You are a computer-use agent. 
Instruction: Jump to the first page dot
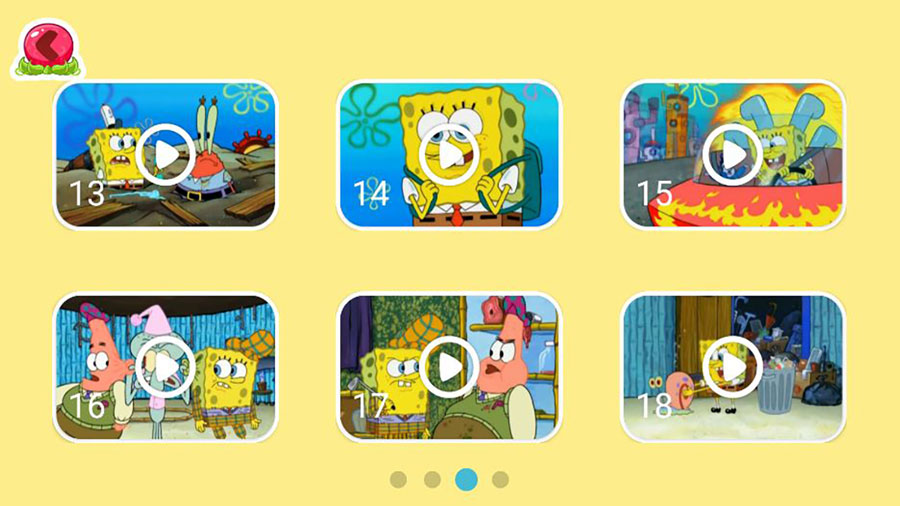pyautogui.click(x=398, y=480)
